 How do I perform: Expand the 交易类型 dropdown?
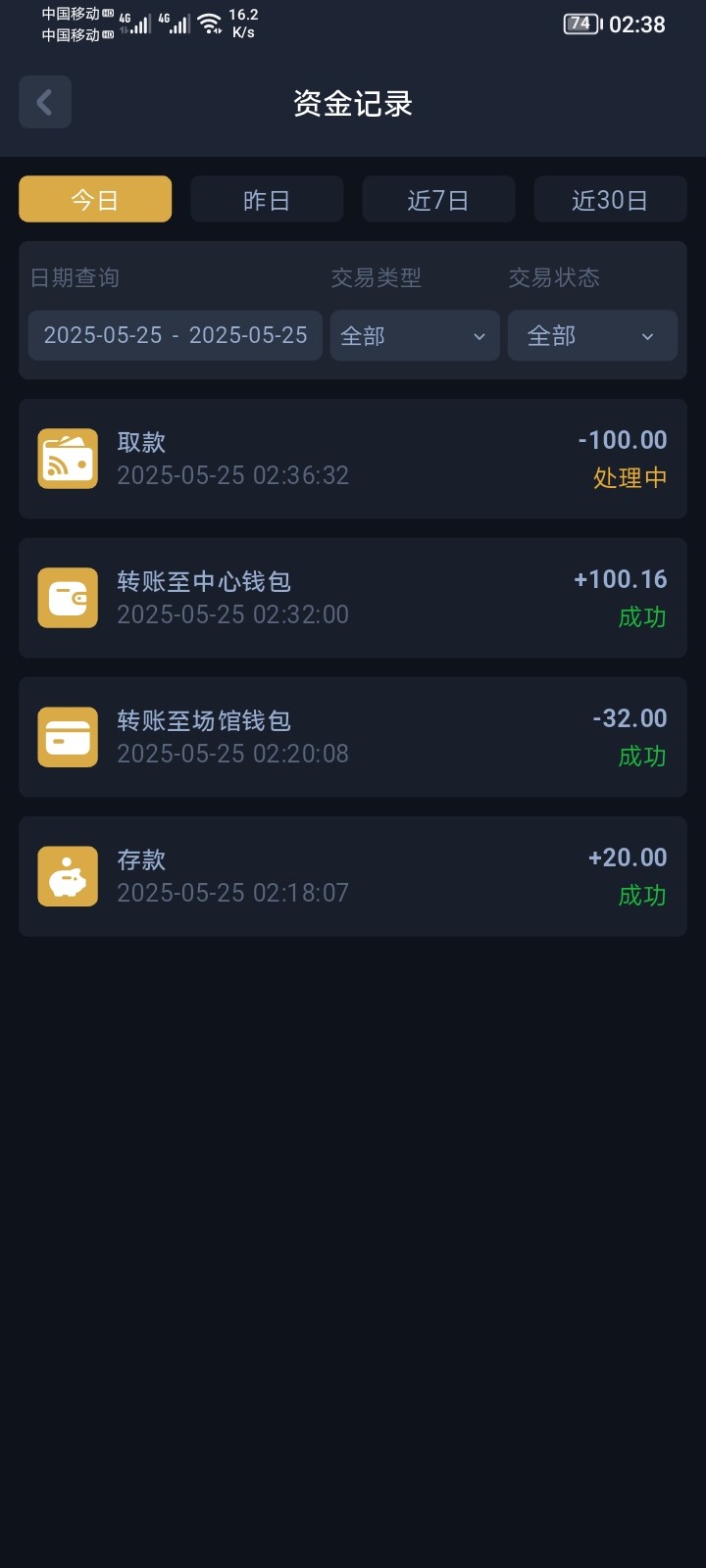pos(414,335)
